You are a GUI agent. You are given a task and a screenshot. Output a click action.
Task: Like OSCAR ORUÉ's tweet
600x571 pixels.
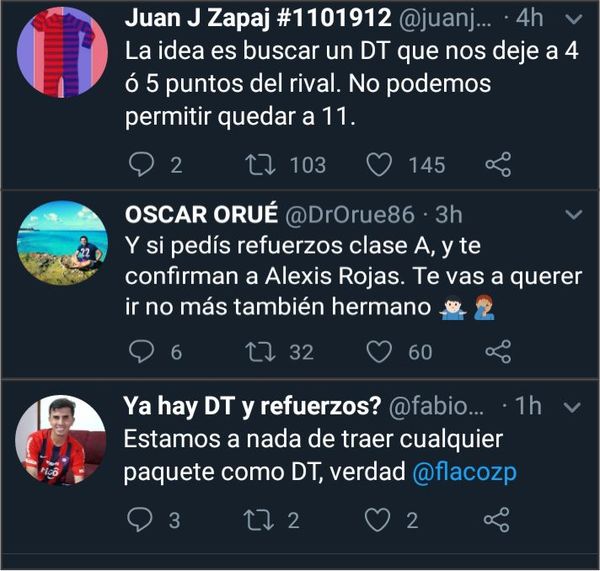pyautogui.click(x=378, y=351)
